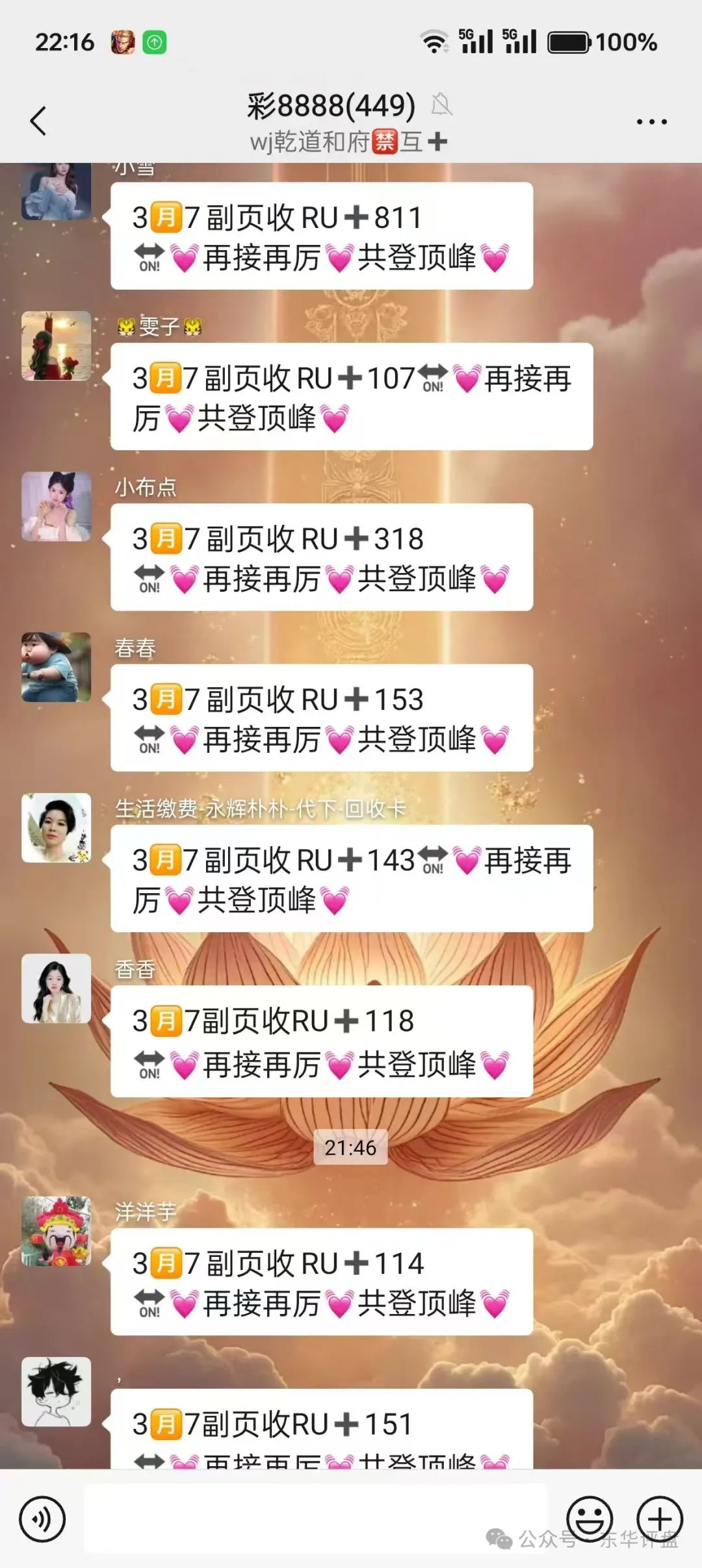The height and width of the screenshot is (1568, 702).
Task: Open the emoji sticker panel
Action: point(590,1519)
